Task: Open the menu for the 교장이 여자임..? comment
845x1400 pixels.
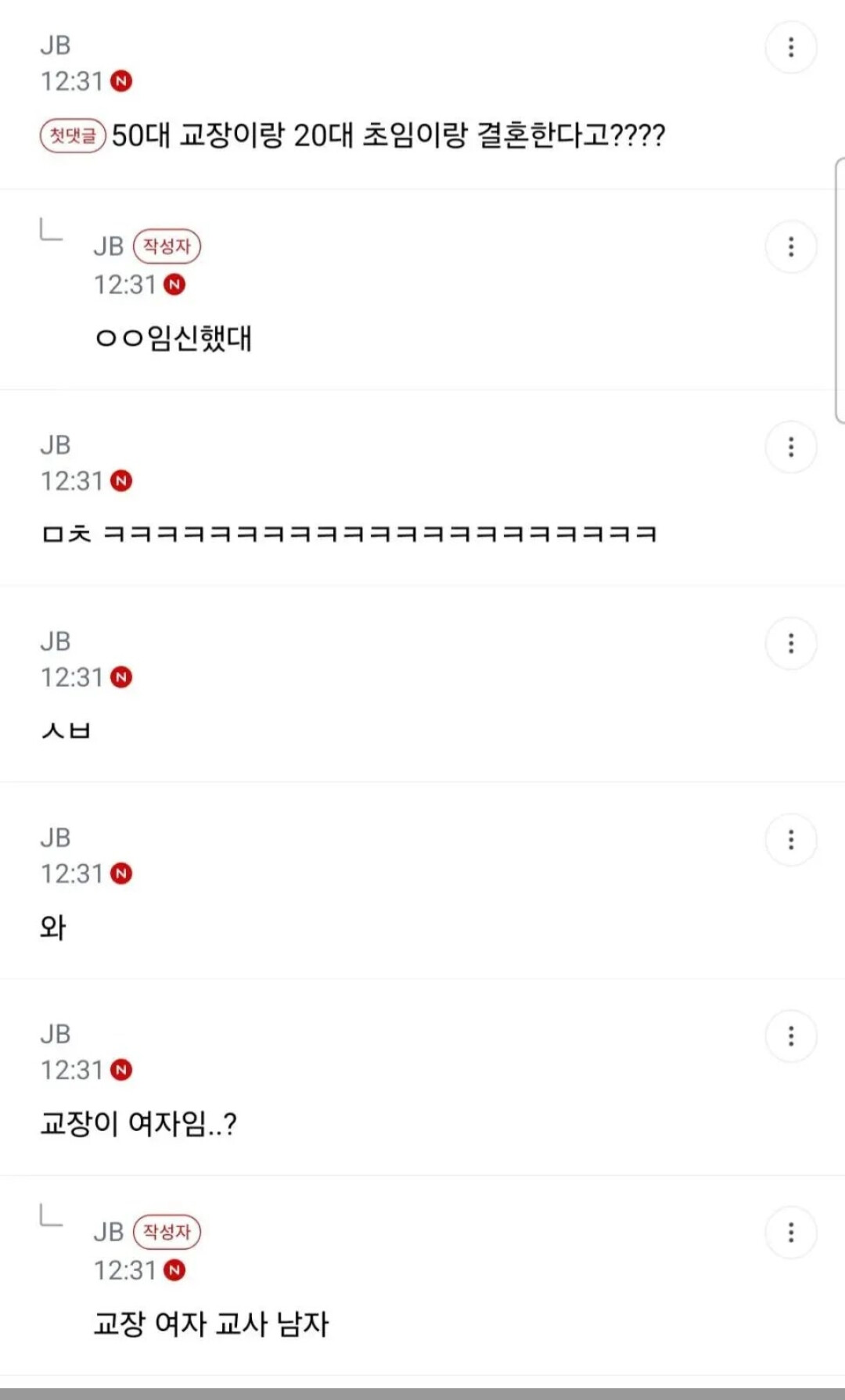Action: click(x=791, y=1036)
